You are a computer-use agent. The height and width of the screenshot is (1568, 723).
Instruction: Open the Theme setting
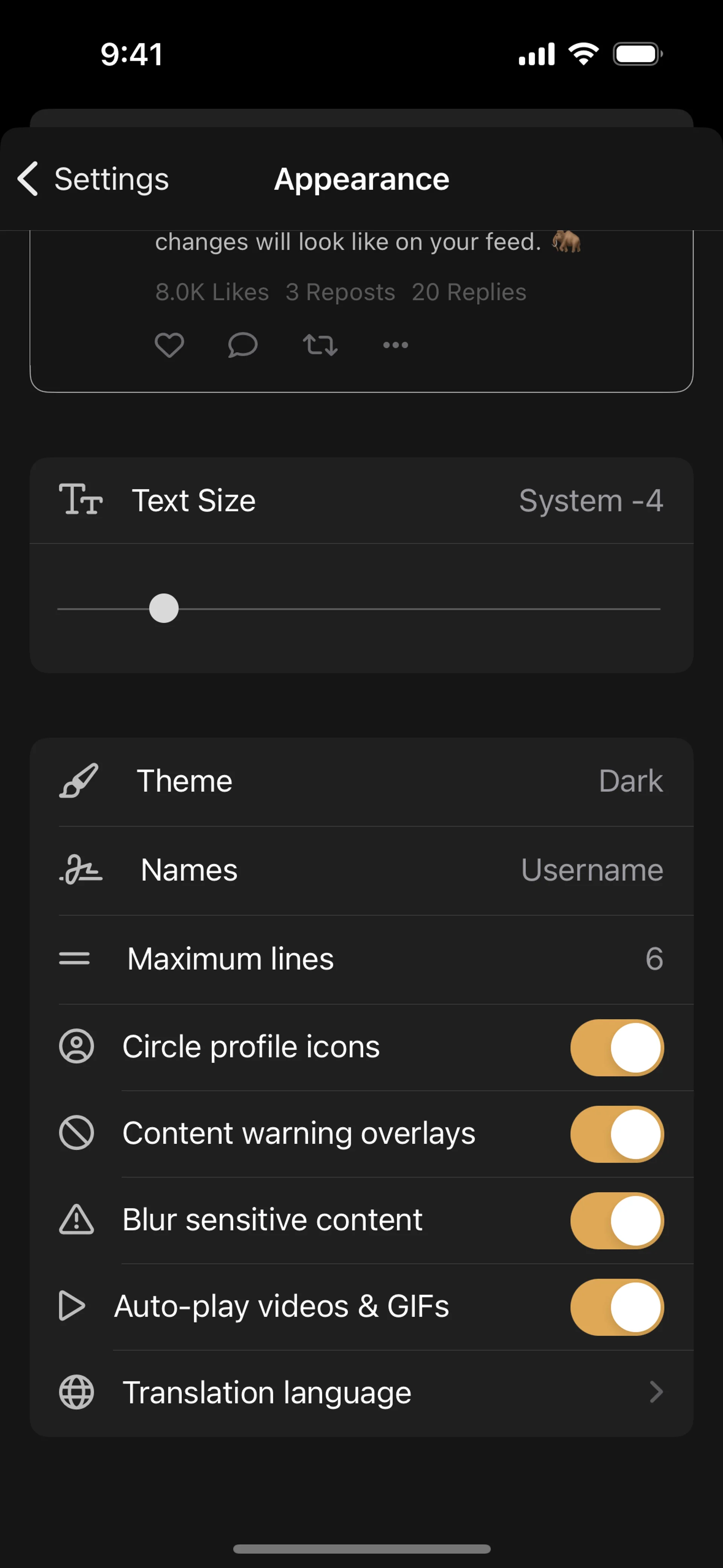[361, 782]
